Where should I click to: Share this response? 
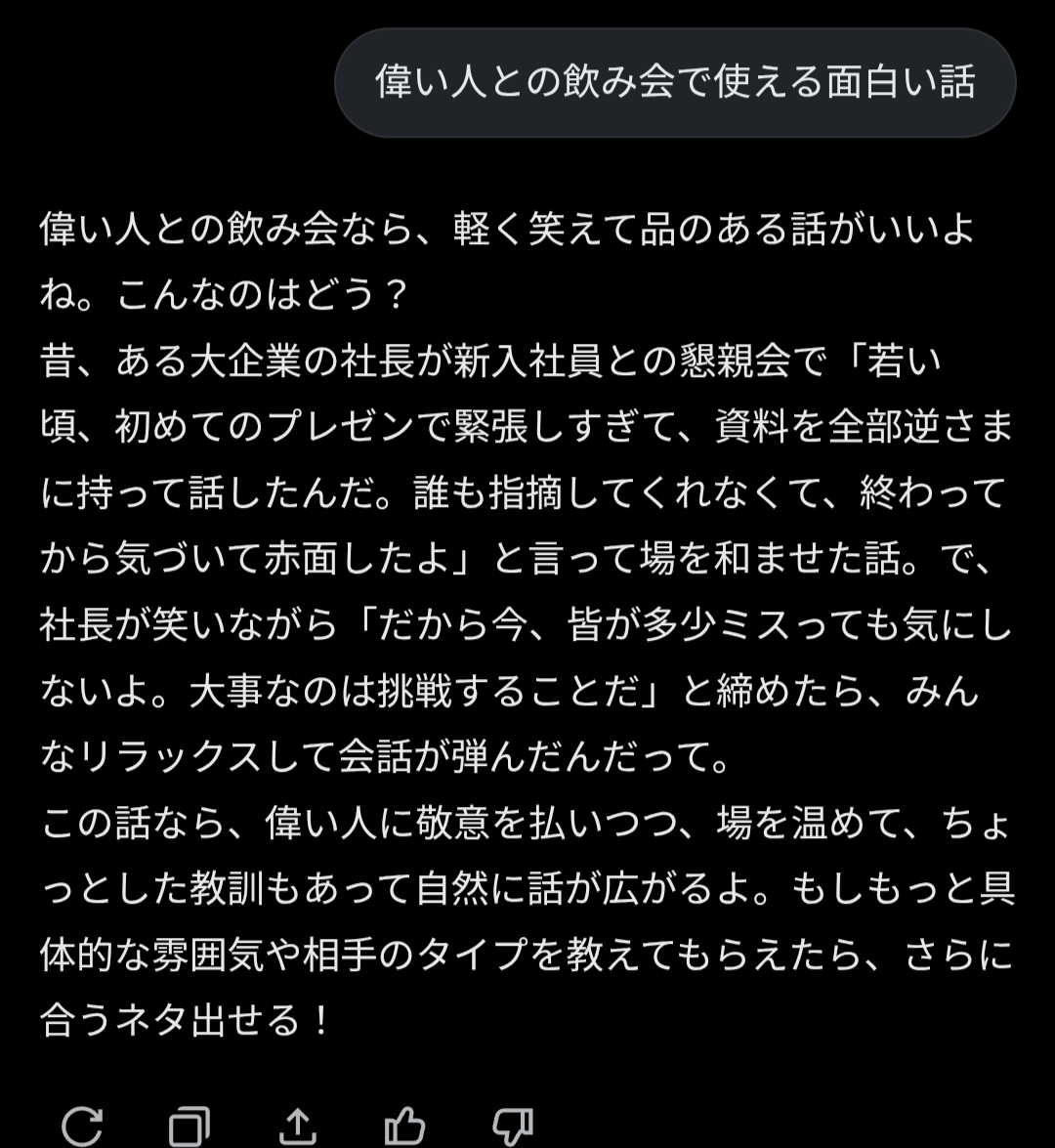tap(297, 1127)
